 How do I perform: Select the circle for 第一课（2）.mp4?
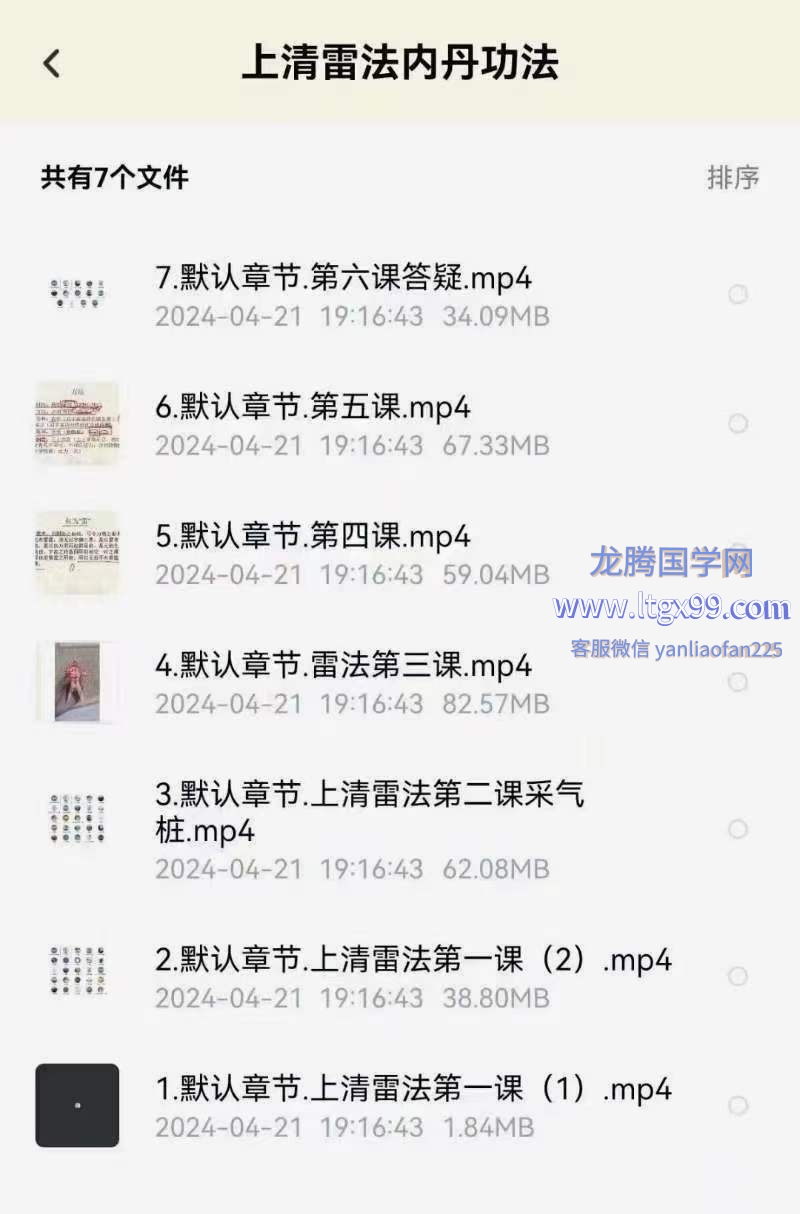[738, 976]
